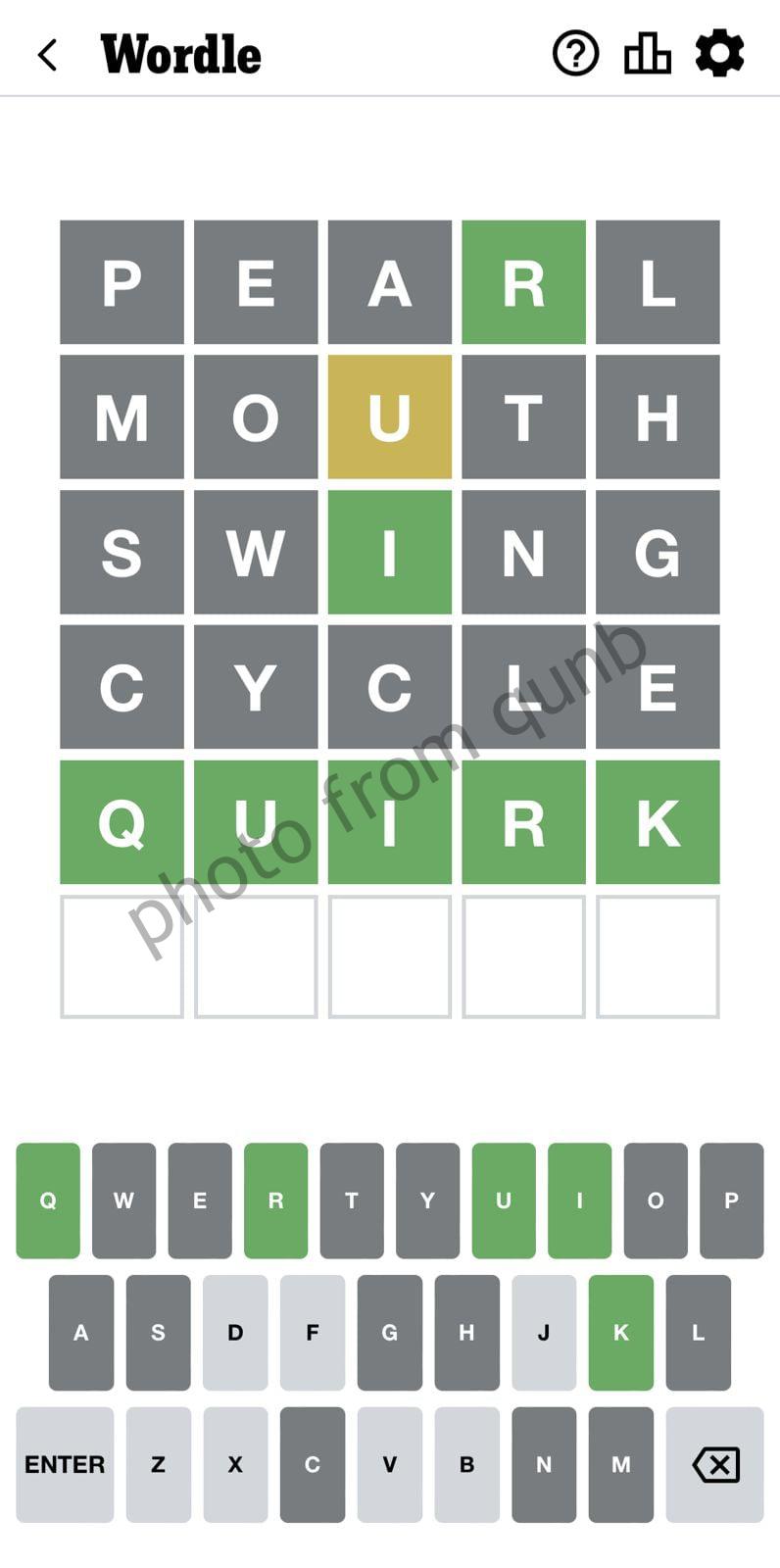Hit the letter W key
Viewport: 780px width, 1568px height.
point(123,1200)
